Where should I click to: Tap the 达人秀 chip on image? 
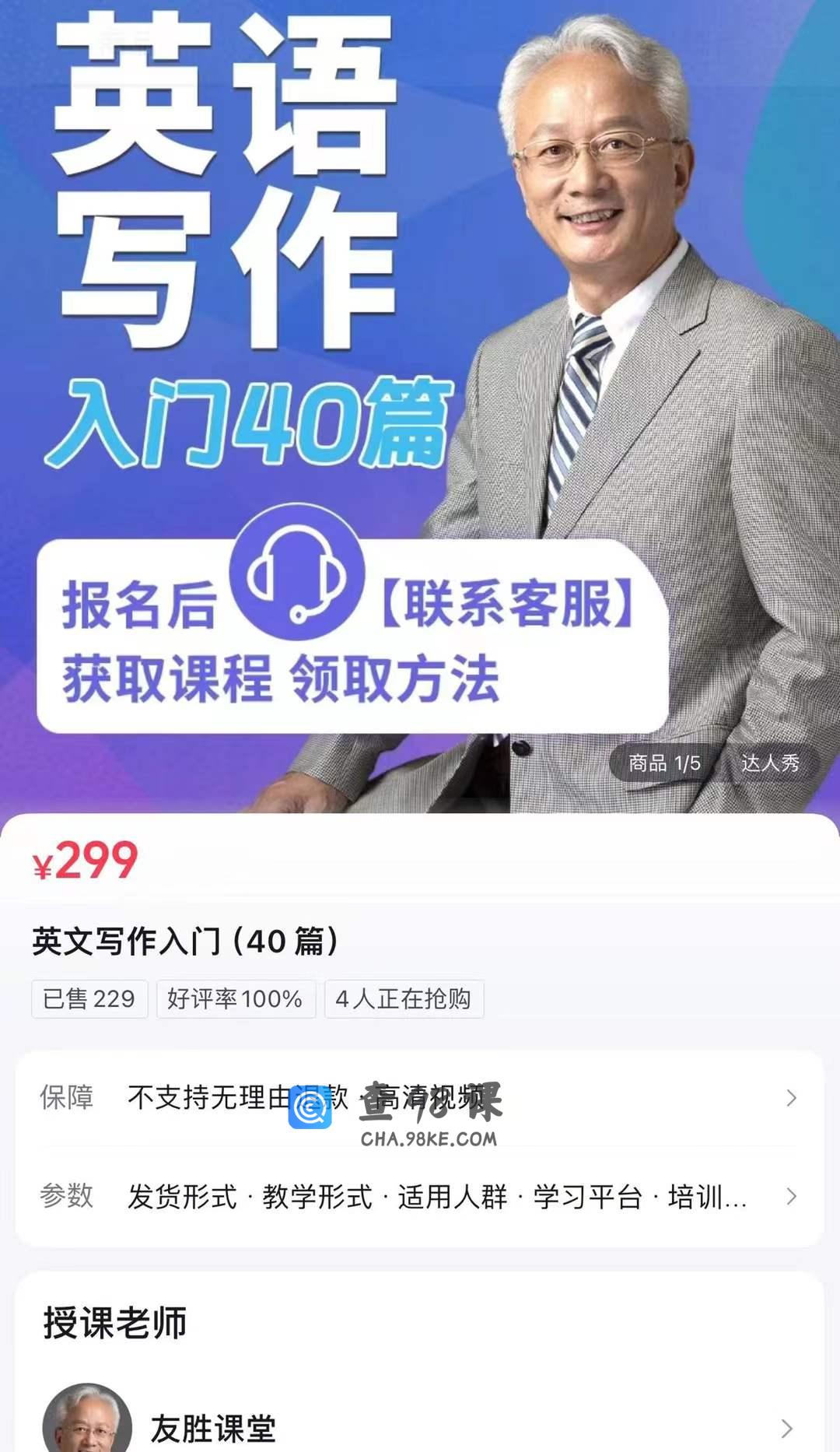tap(770, 763)
